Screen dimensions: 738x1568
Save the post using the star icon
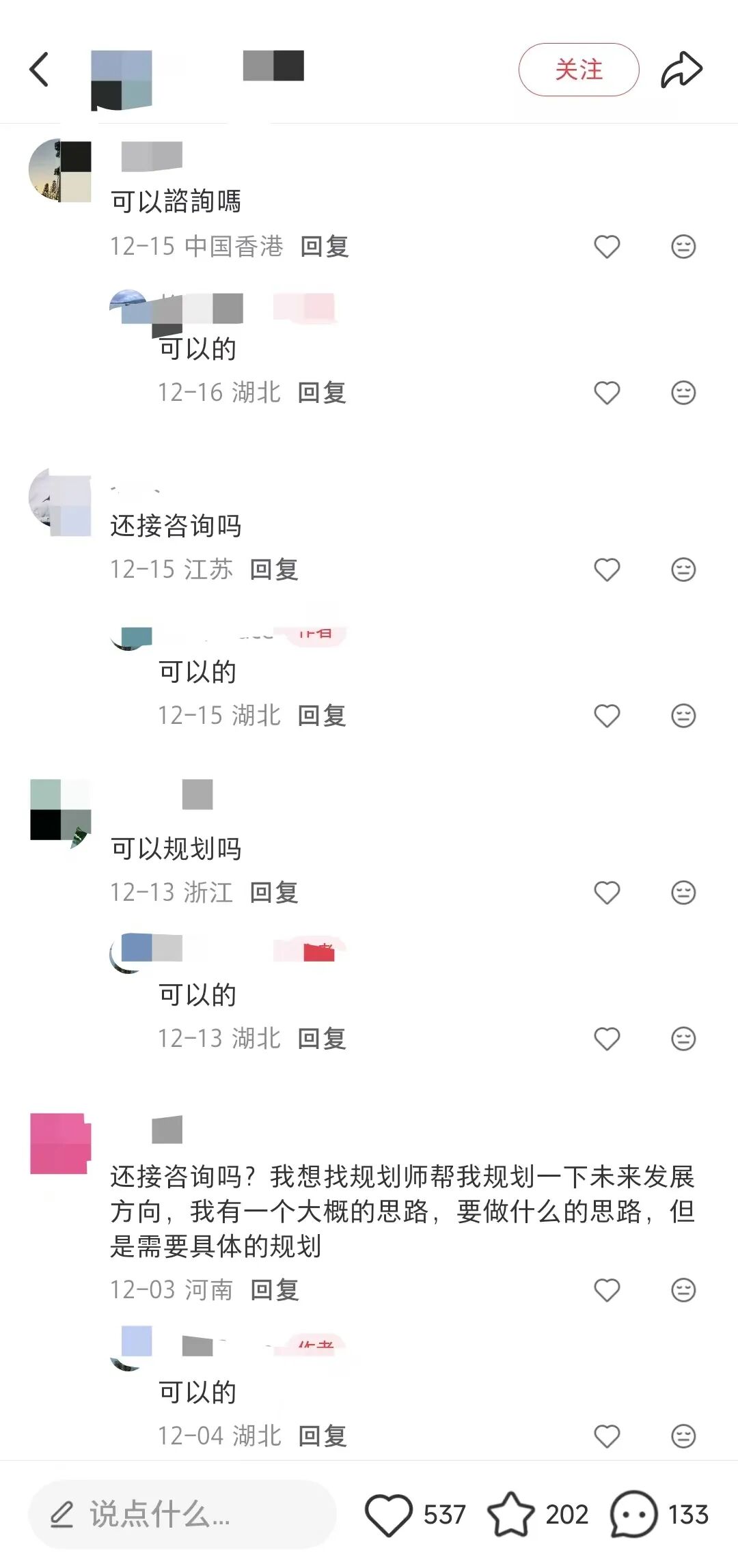[510, 1515]
